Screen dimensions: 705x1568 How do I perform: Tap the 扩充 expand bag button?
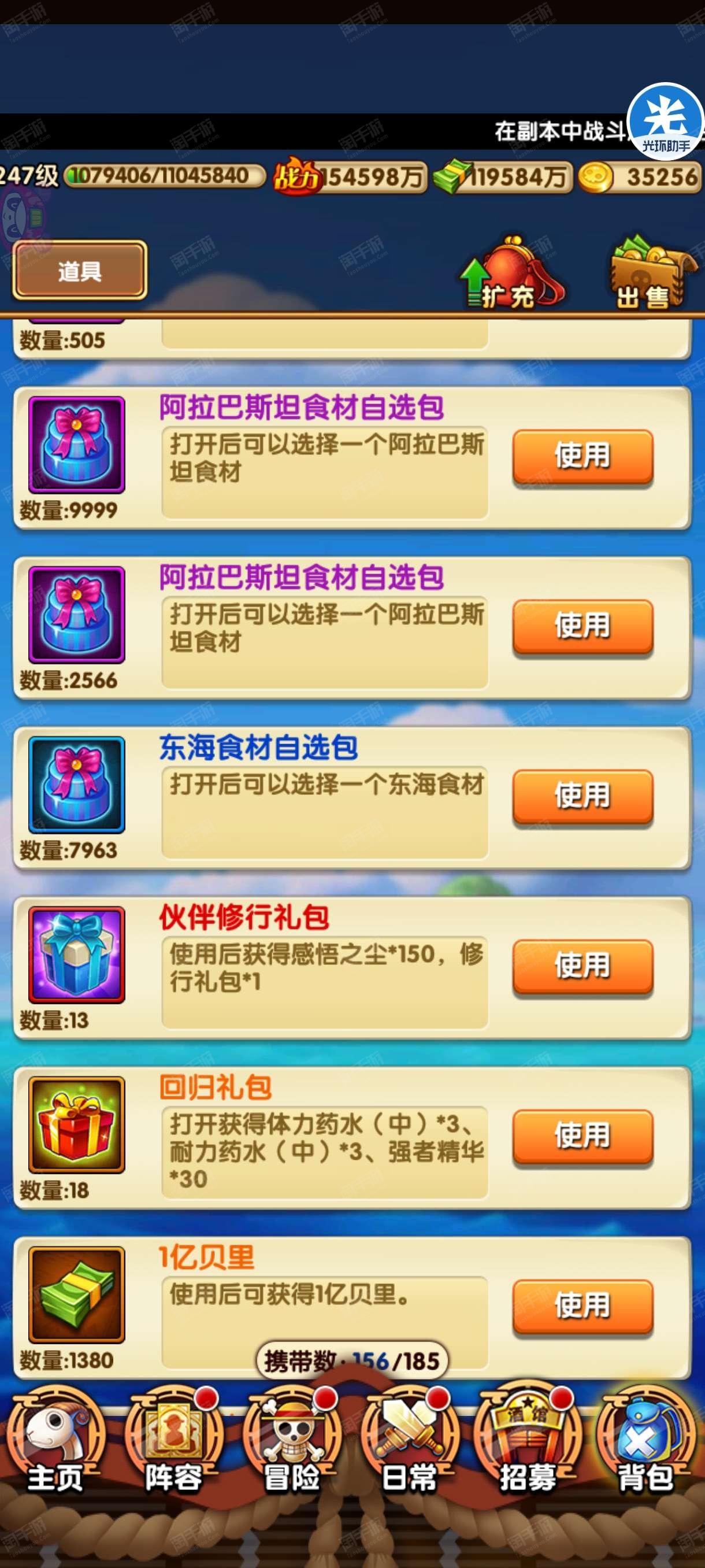(511, 273)
